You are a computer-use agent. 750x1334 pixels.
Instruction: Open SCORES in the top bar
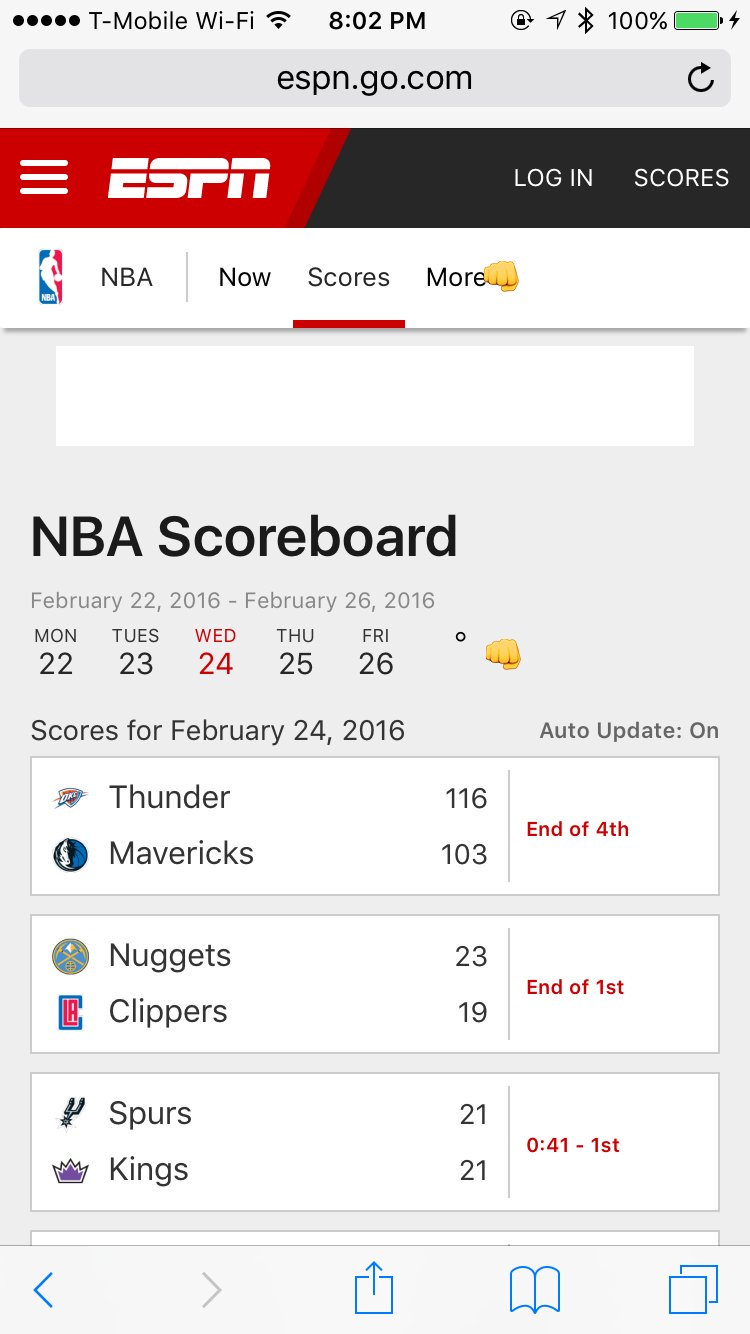[x=681, y=178]
